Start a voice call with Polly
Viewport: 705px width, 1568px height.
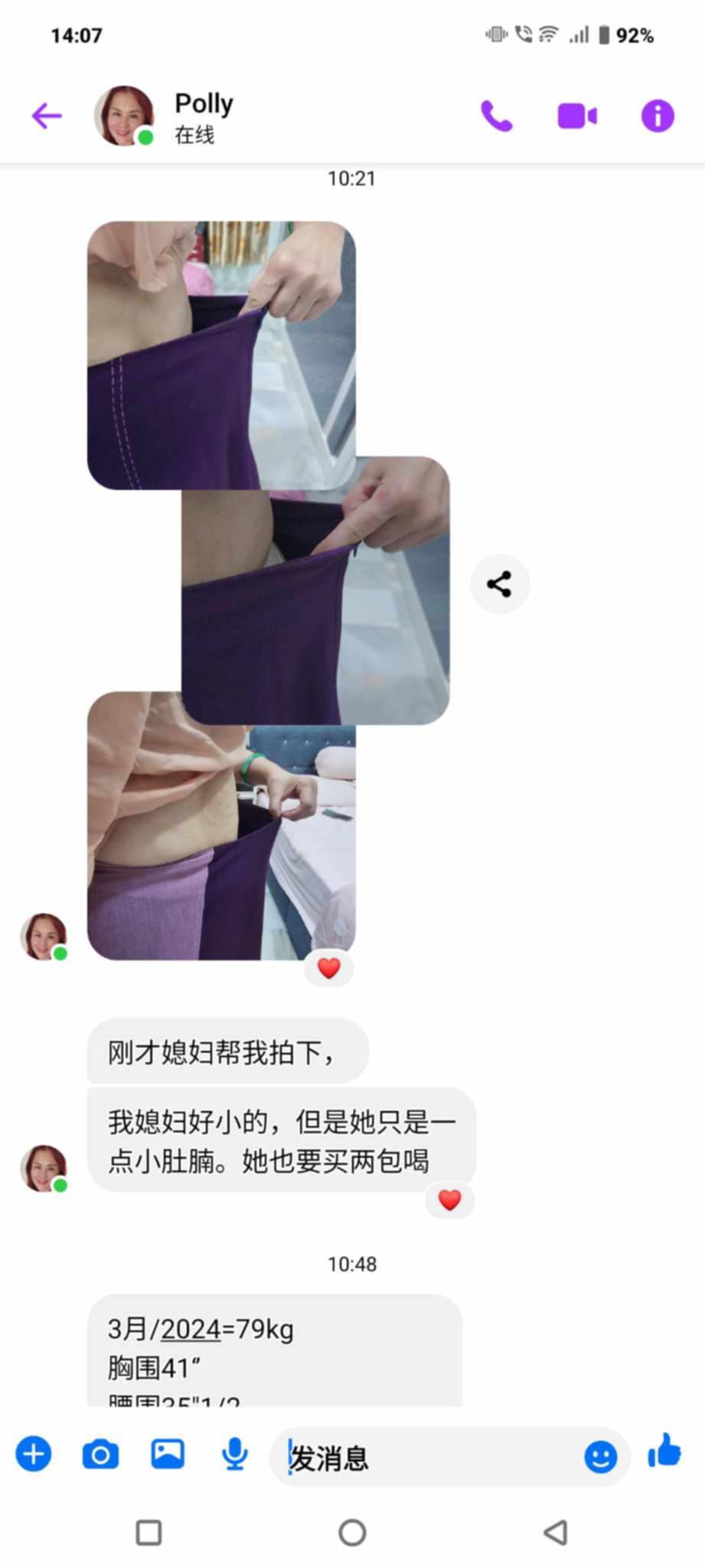click(496, 116)
